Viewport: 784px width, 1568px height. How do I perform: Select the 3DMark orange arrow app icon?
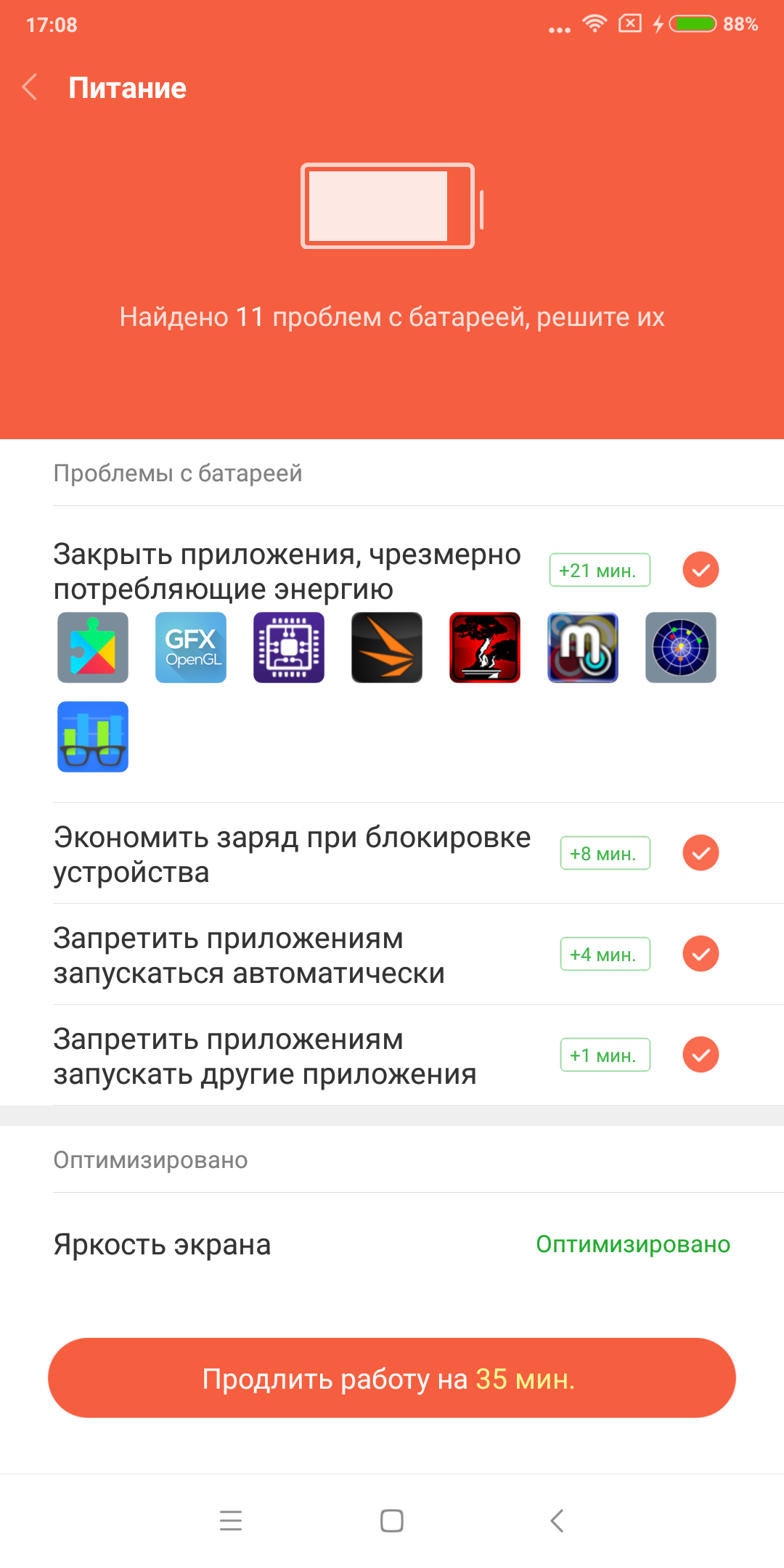coord(387,648)
